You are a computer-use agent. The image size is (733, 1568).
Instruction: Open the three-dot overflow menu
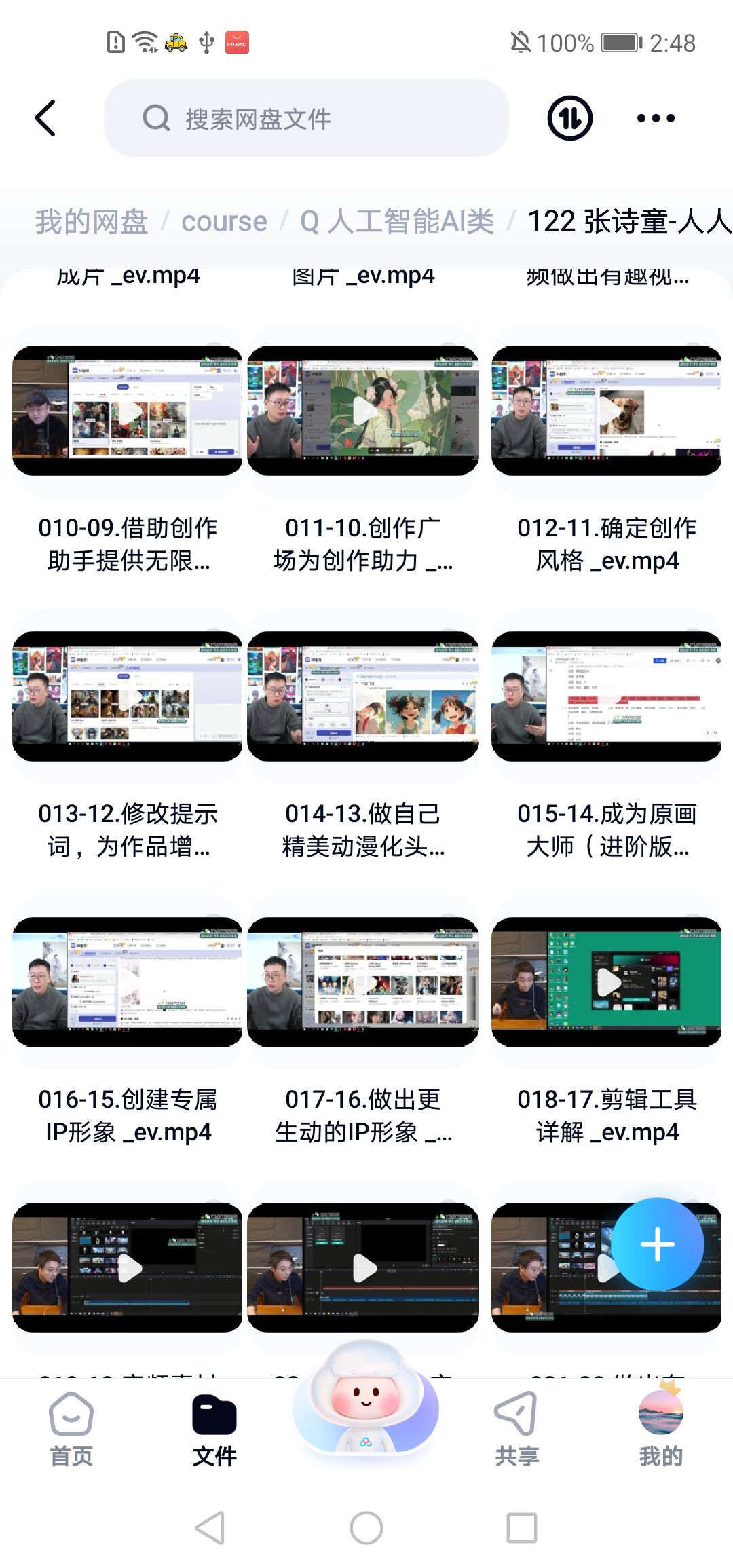point(656,118)
